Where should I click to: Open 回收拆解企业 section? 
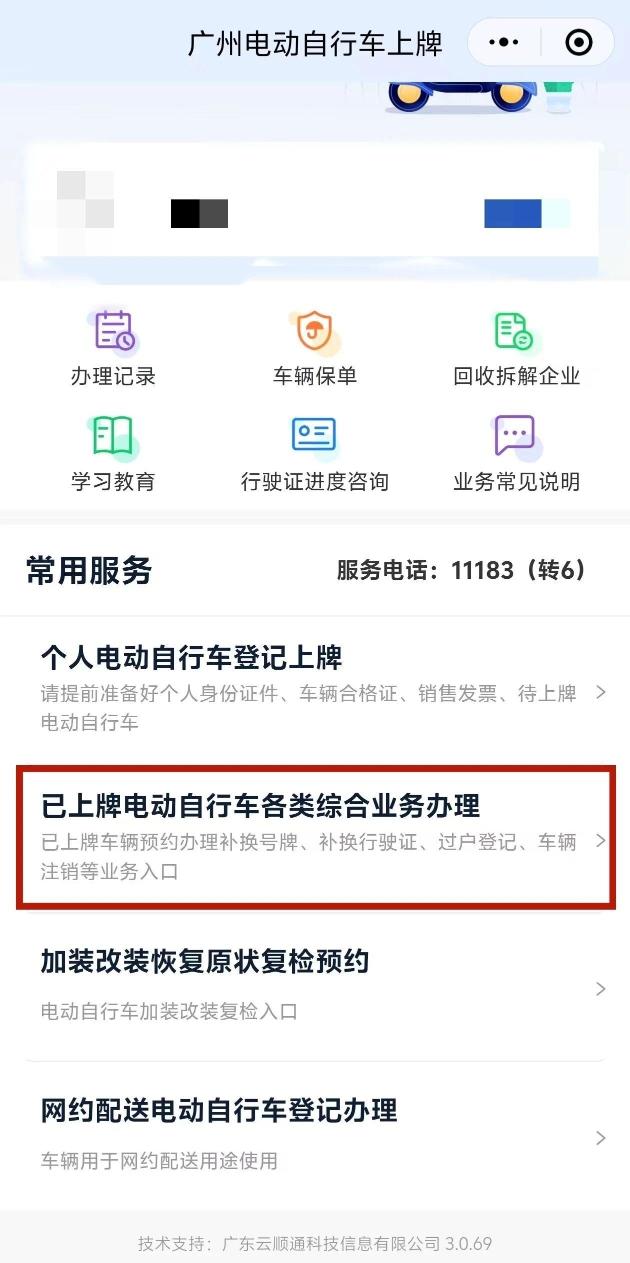[516, 348]
